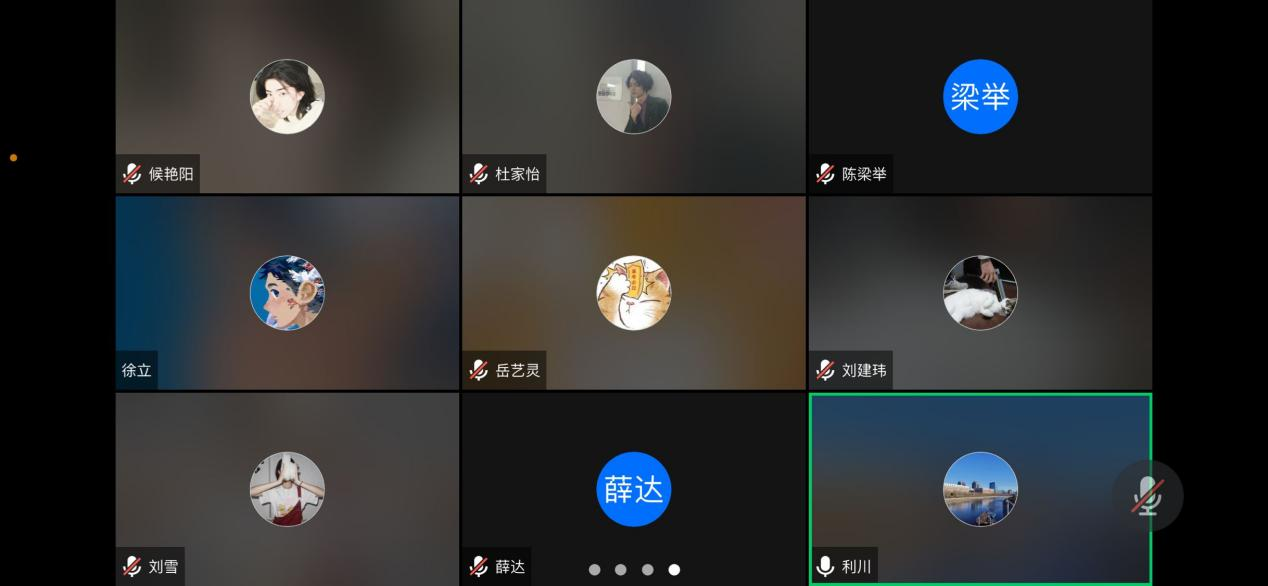The image size is (1268, 586).
Task: Select 刘雪's participant tile
Action: click(287, 488)
